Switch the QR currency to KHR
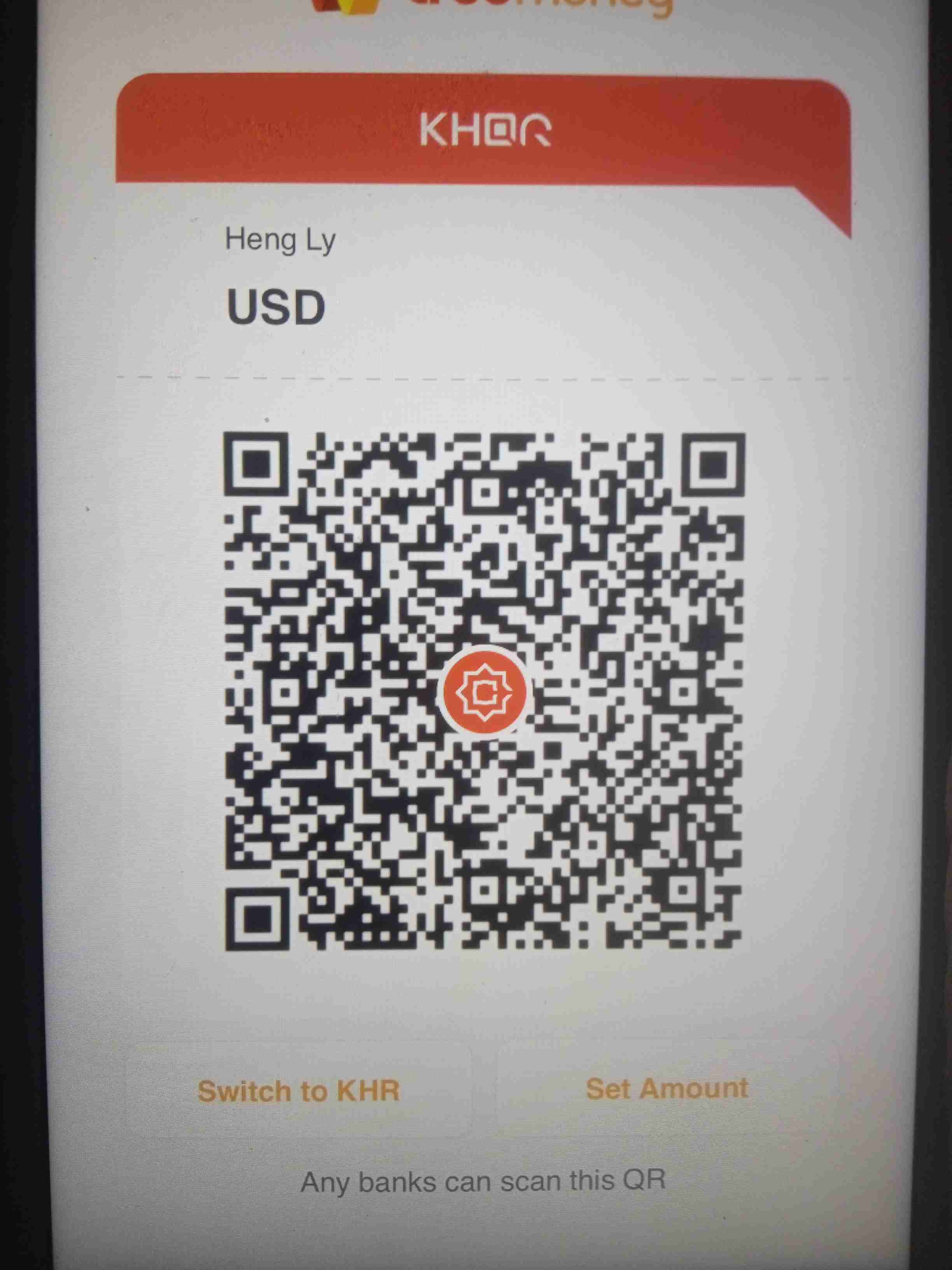This screenshot has height=1270, width=952. point(298,1091)
